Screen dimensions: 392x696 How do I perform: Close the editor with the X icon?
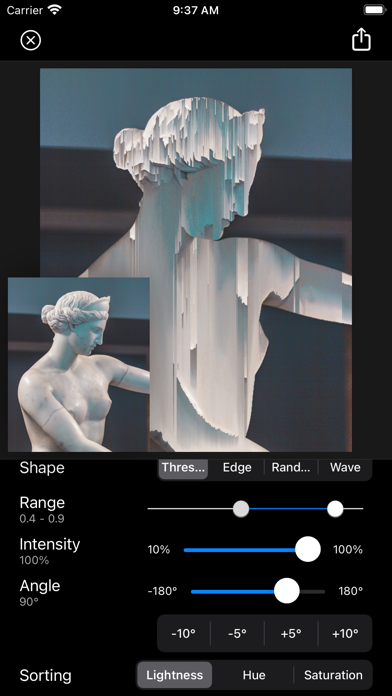pyautogui.click(x=31, y=40)
